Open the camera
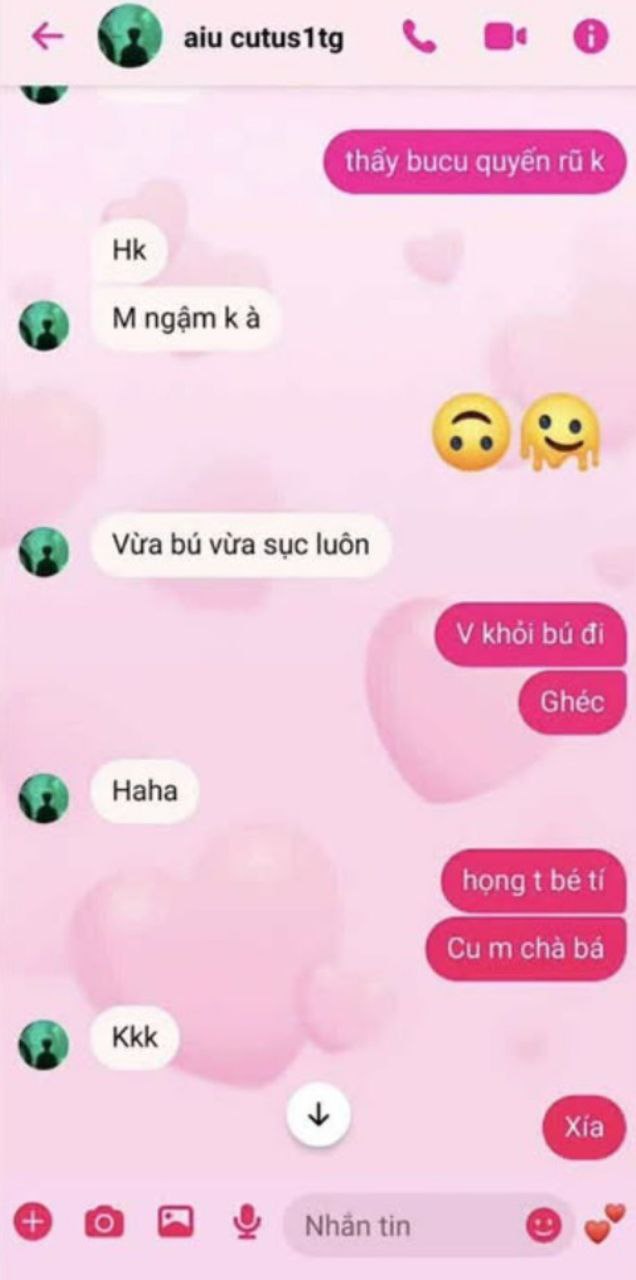 pos(104,1222)
